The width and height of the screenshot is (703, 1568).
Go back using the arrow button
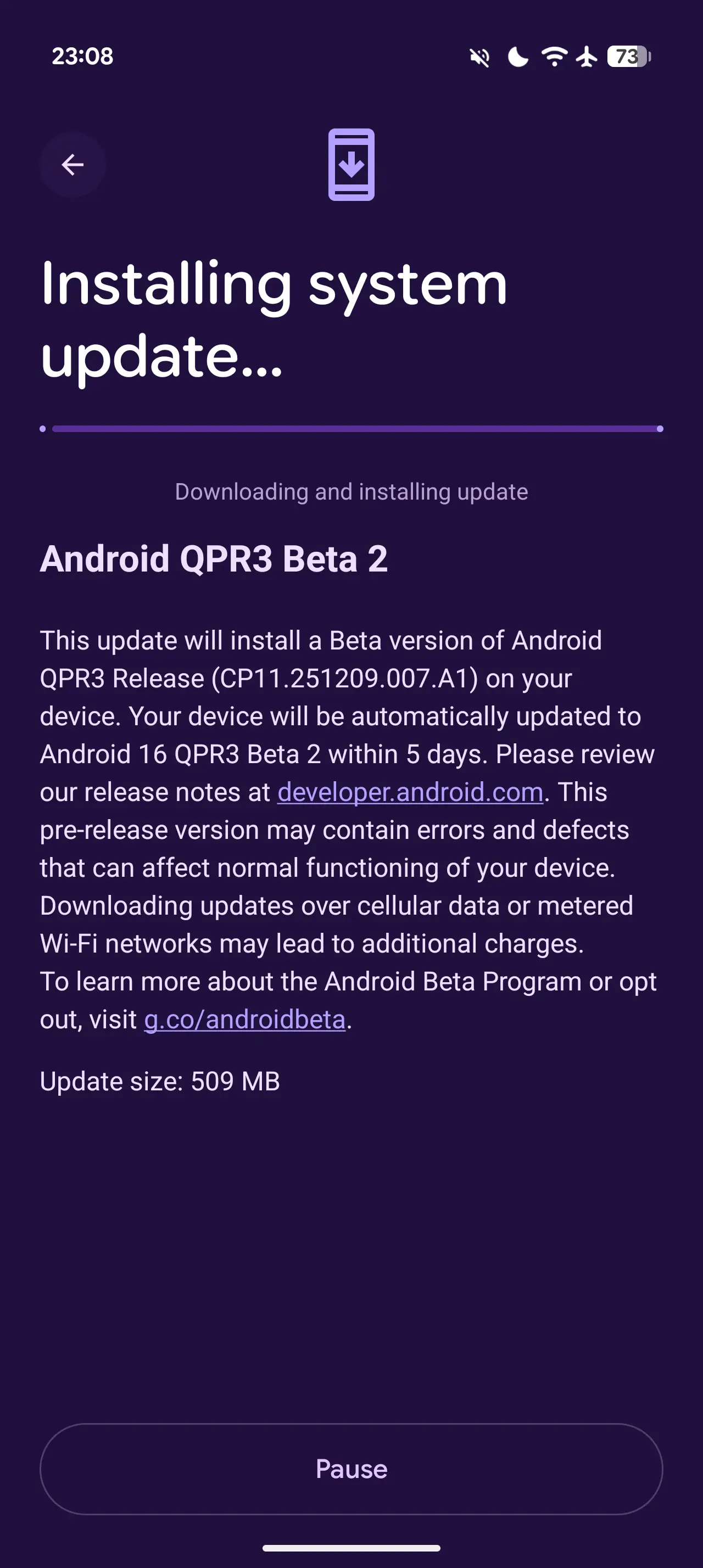pos(72,164)
